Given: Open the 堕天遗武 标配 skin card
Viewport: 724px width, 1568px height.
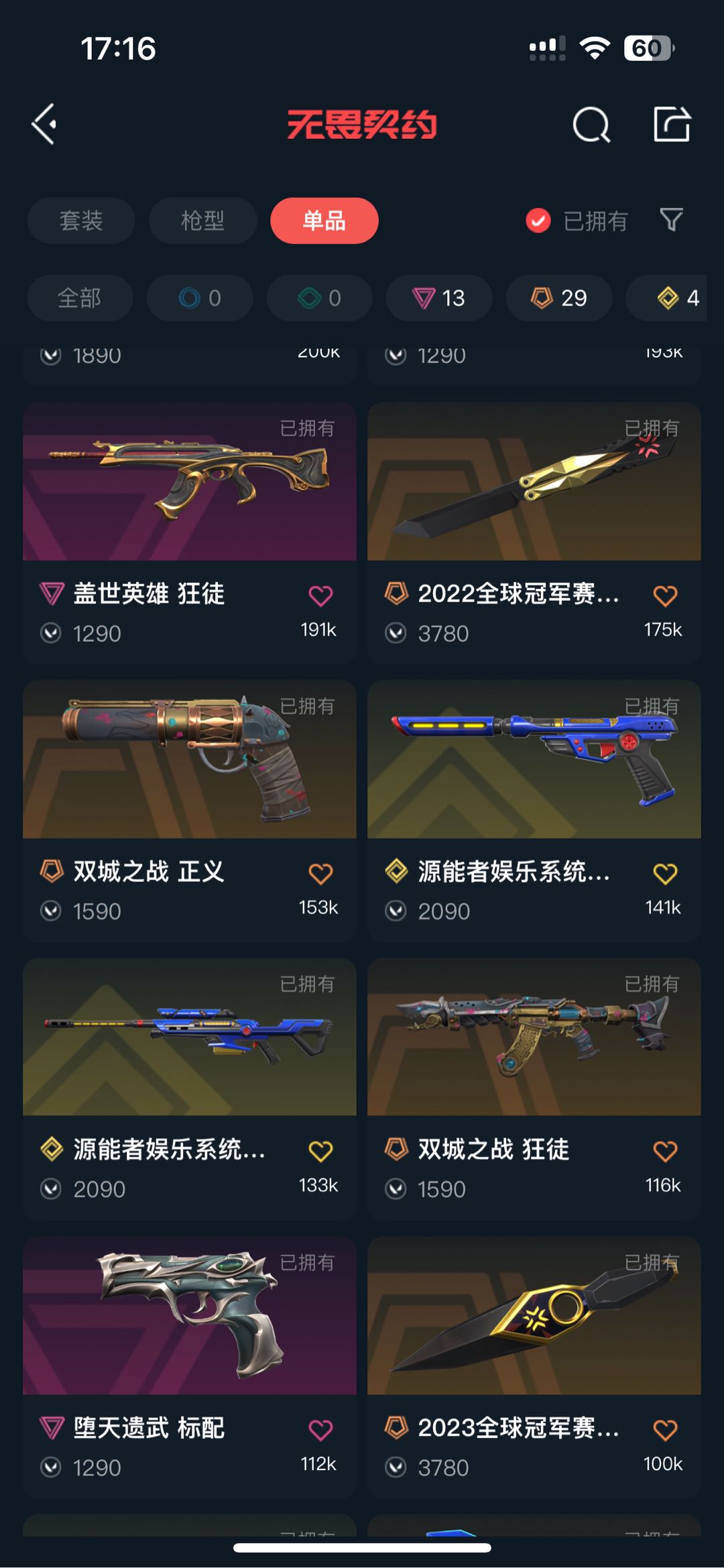Looking at the screenshot, I should (190, 1367).
